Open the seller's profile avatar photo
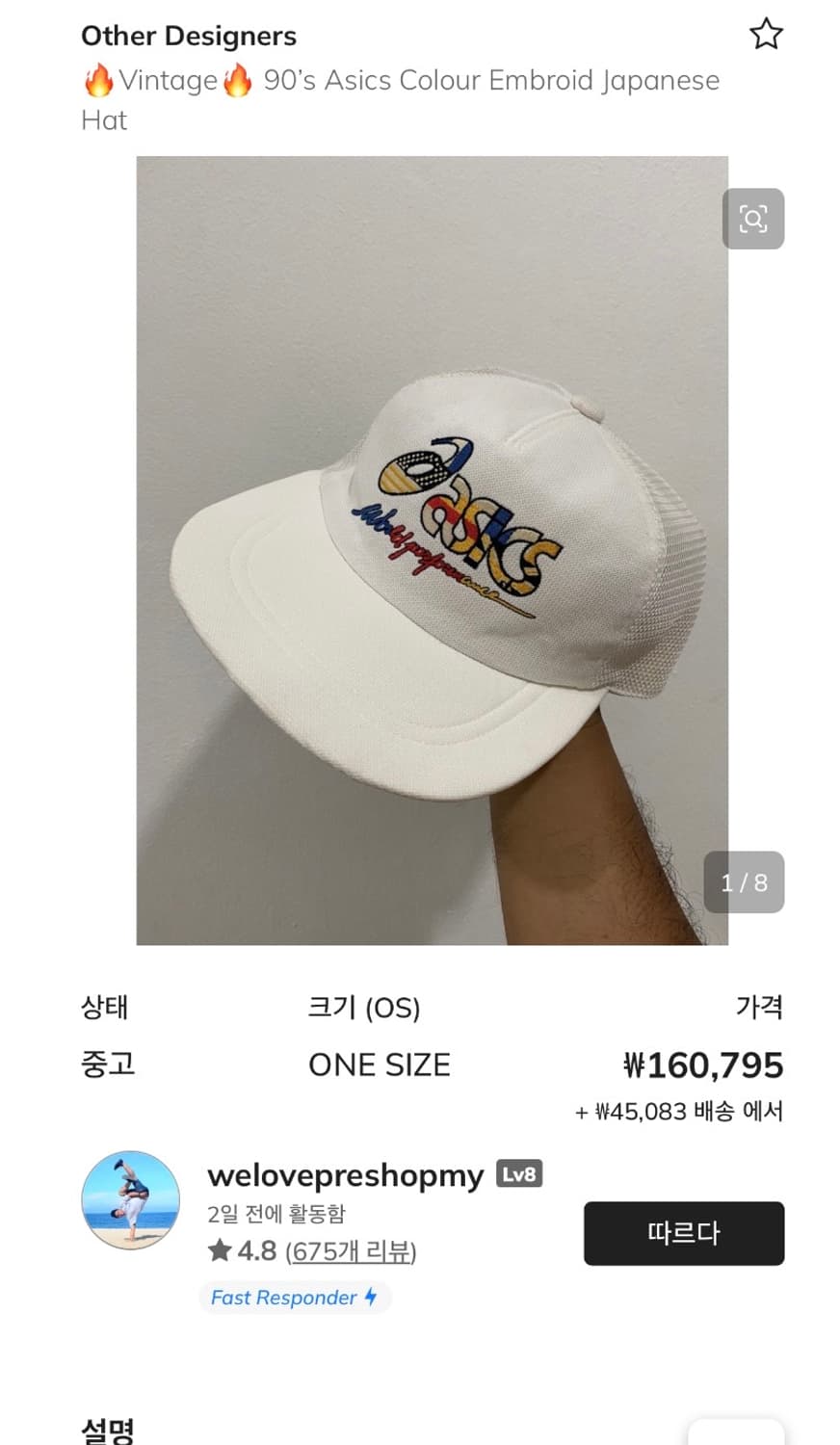 coord(130,1200)
